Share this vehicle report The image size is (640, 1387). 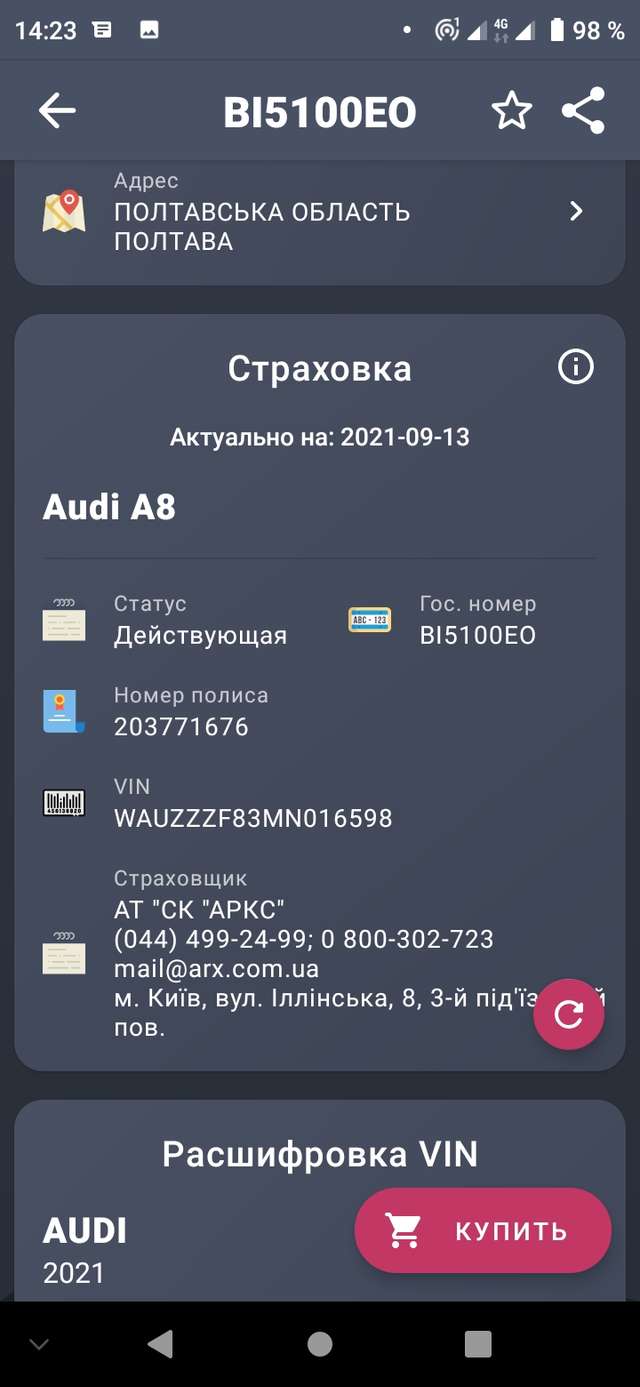click(x=583, y=111)
